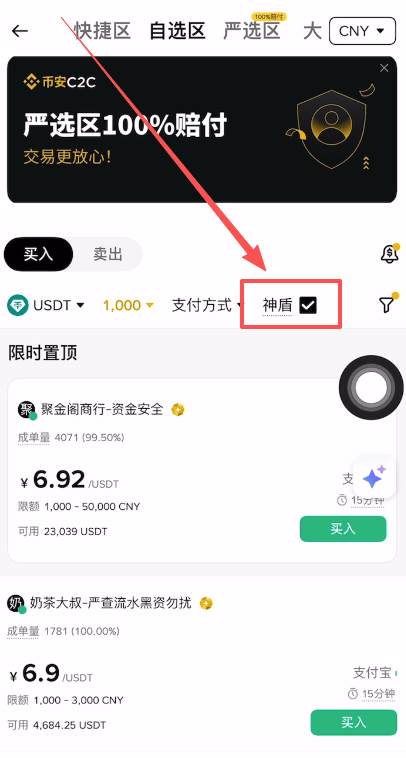Tap 买入 on the 6.92 offer
406x758 pixels.
coord(343,529)
